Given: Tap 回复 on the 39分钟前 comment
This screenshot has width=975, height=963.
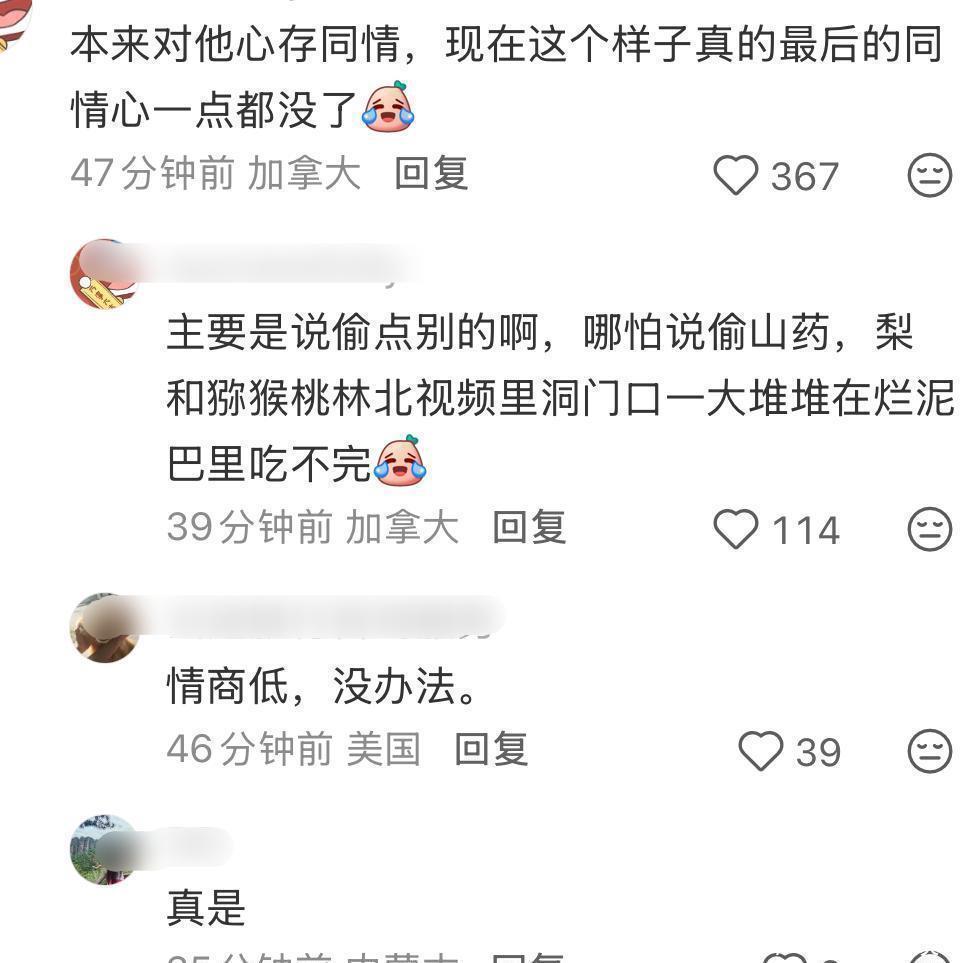Looking at the screenshot, I should [x=529, y=527].
